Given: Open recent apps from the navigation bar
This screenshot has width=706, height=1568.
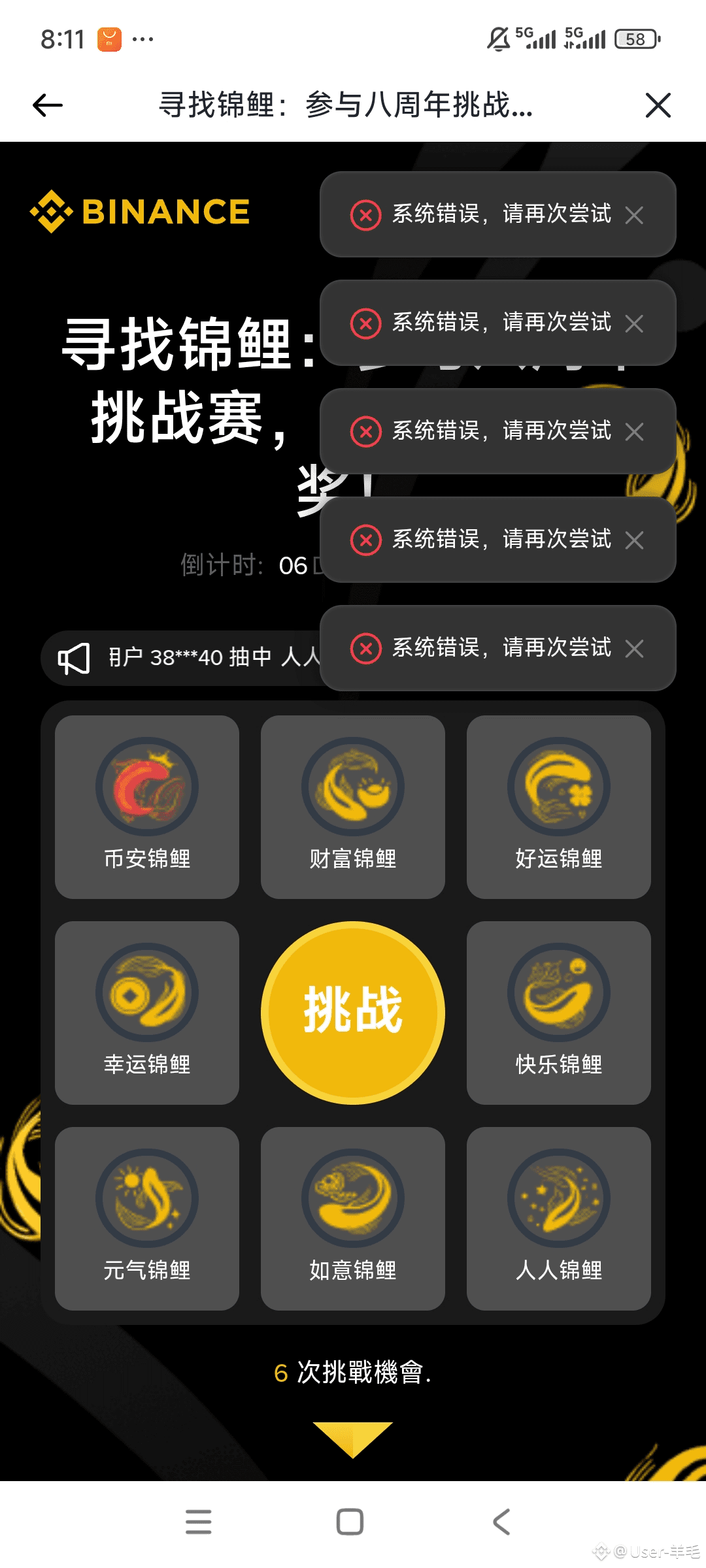Looking at the screenshot, I should 199,1522.
